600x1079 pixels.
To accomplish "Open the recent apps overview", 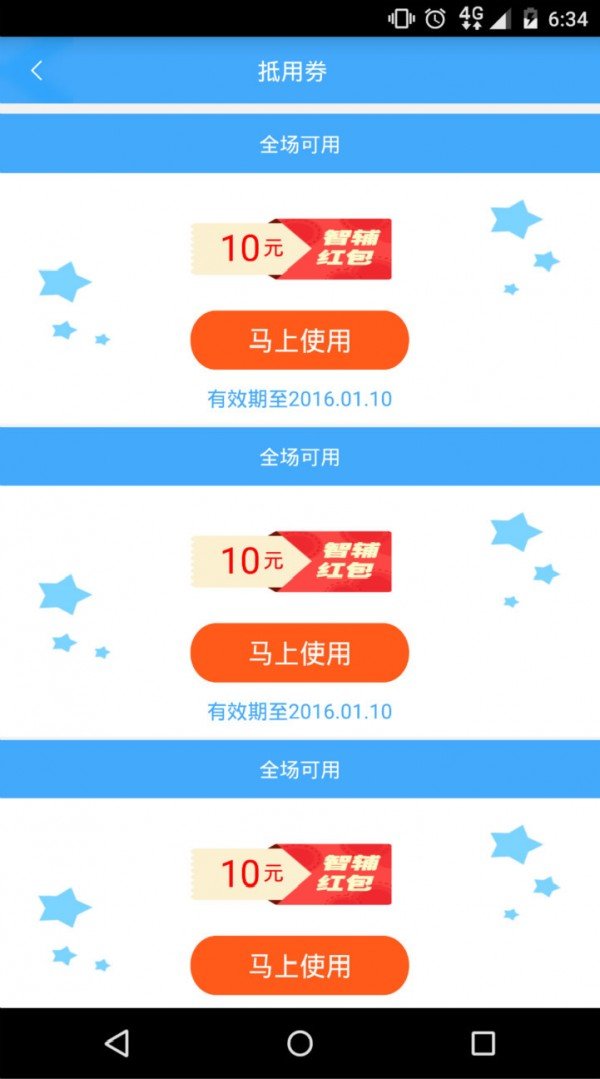I will 483,1043.
